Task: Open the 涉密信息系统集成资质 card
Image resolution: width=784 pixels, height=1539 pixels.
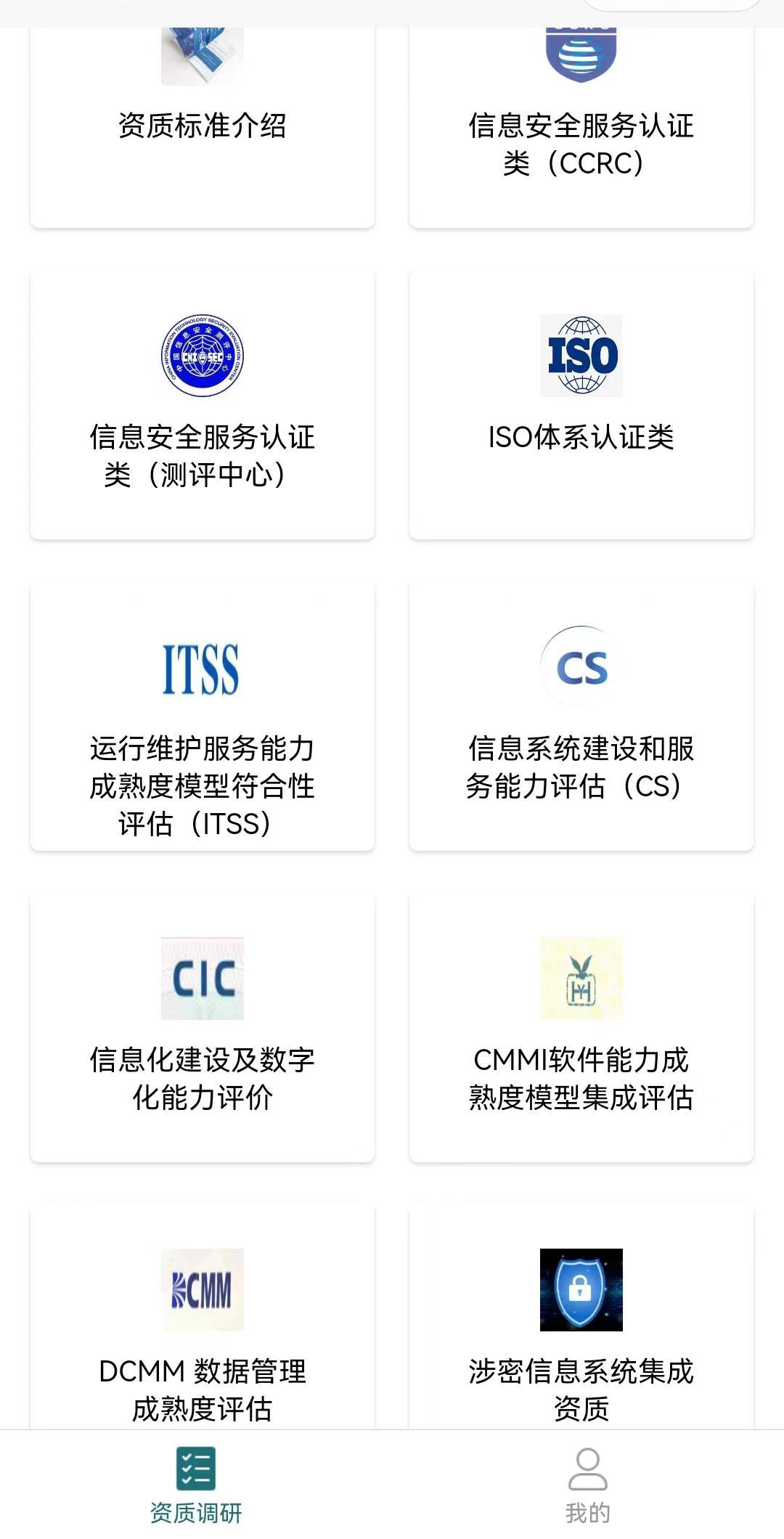Action: pos(581,1321)
